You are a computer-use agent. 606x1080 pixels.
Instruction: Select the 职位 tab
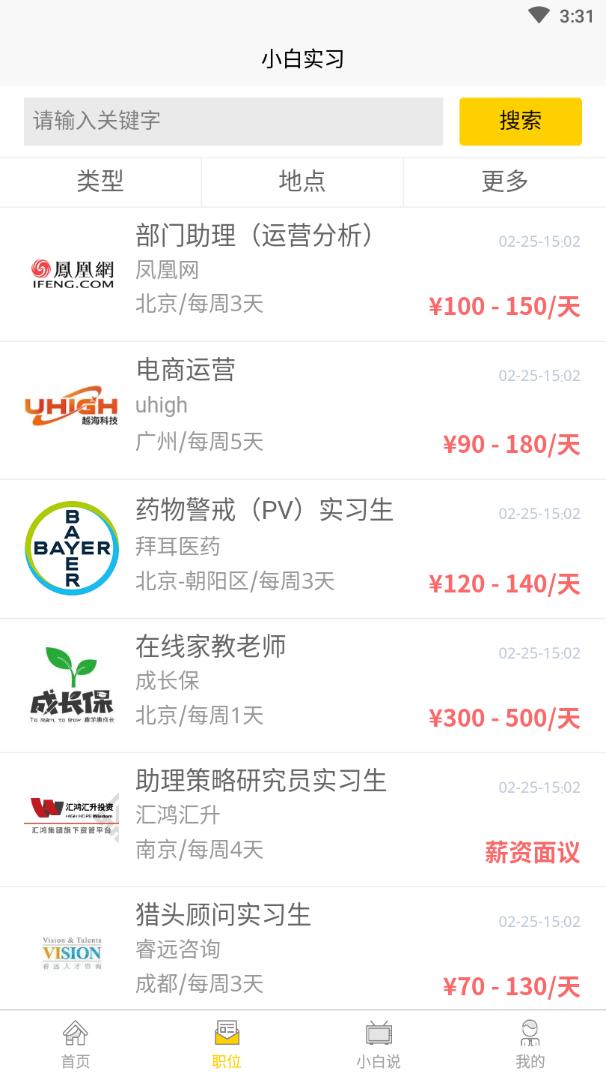[x=227, y=1044]
